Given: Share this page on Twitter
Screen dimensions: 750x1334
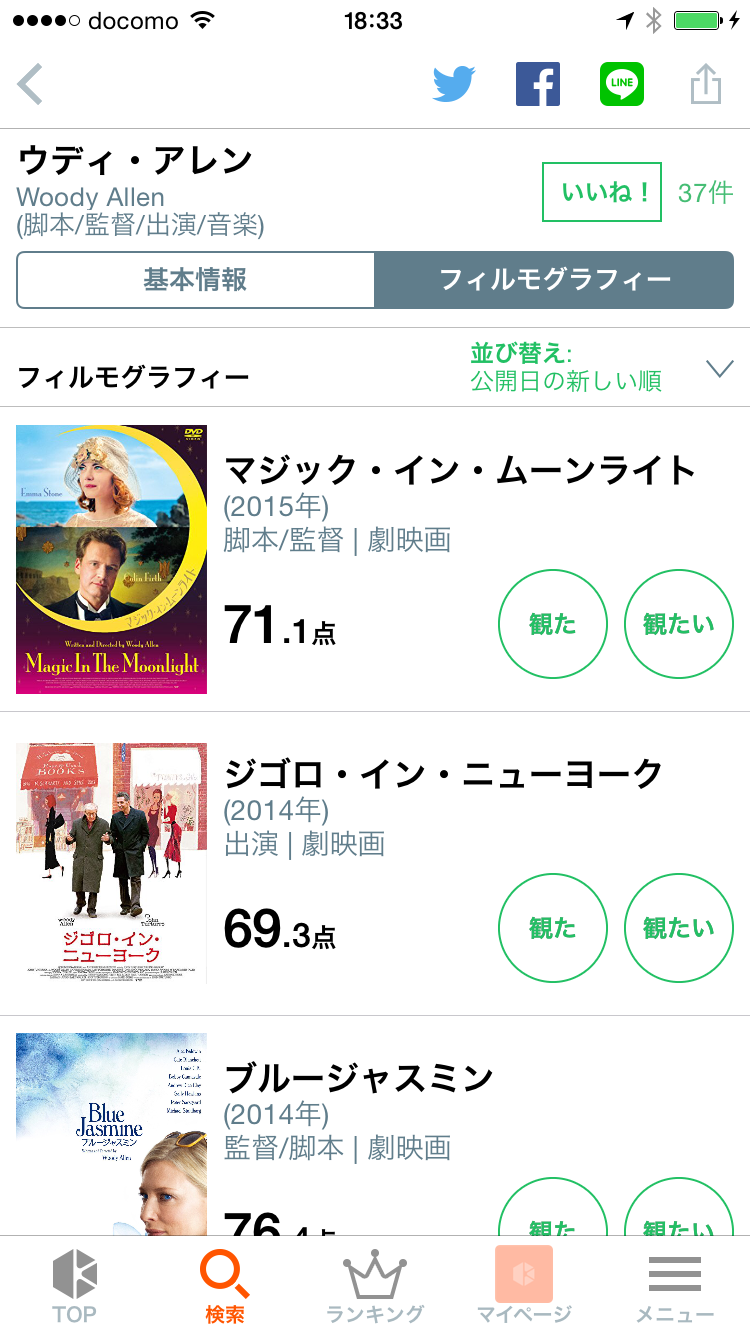Looking at the screenshot, I should (x=454, y=85).
